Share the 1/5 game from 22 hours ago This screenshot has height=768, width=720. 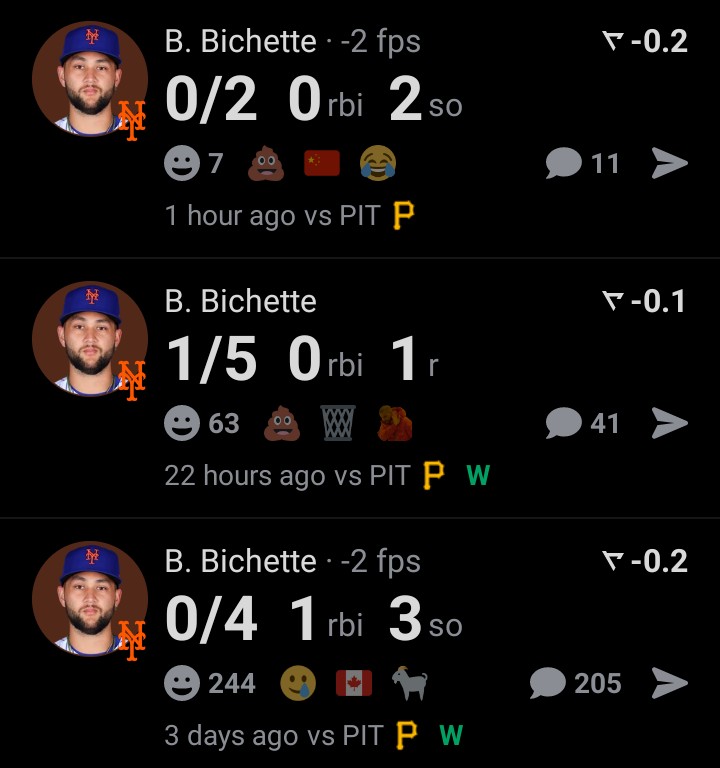pyautogui.click(x=669, y=423)
